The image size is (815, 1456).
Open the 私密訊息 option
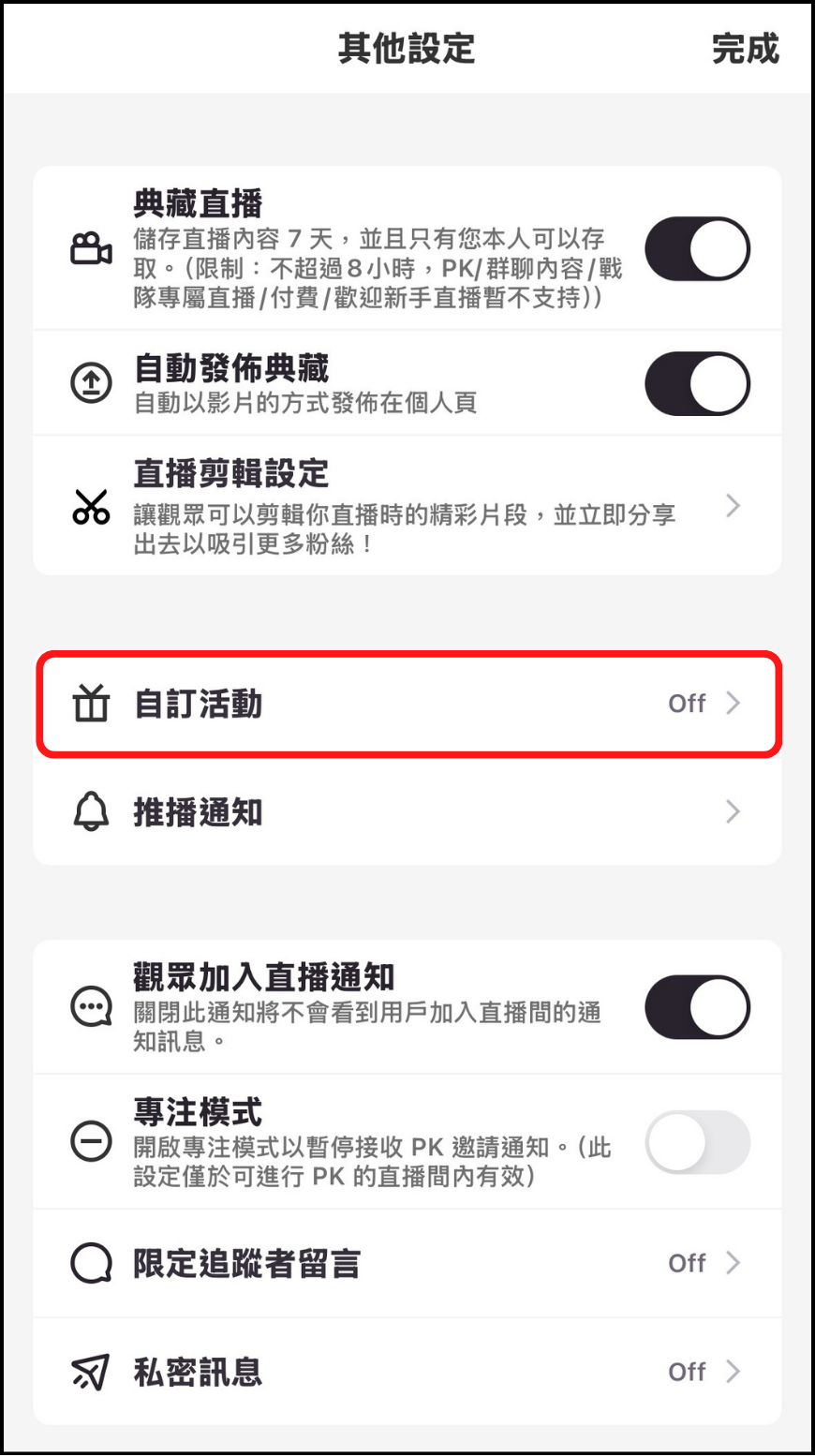pos(407,1372)
